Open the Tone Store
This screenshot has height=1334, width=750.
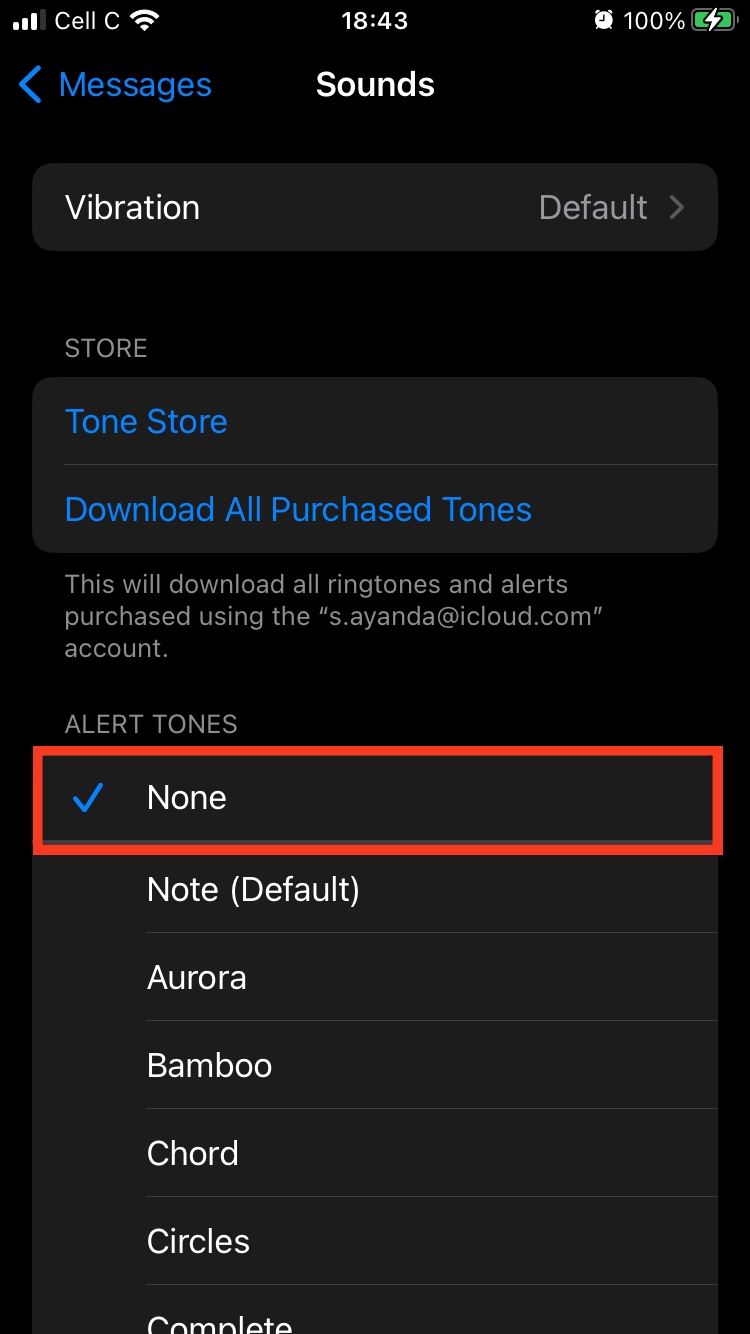[x=146, y=421]
